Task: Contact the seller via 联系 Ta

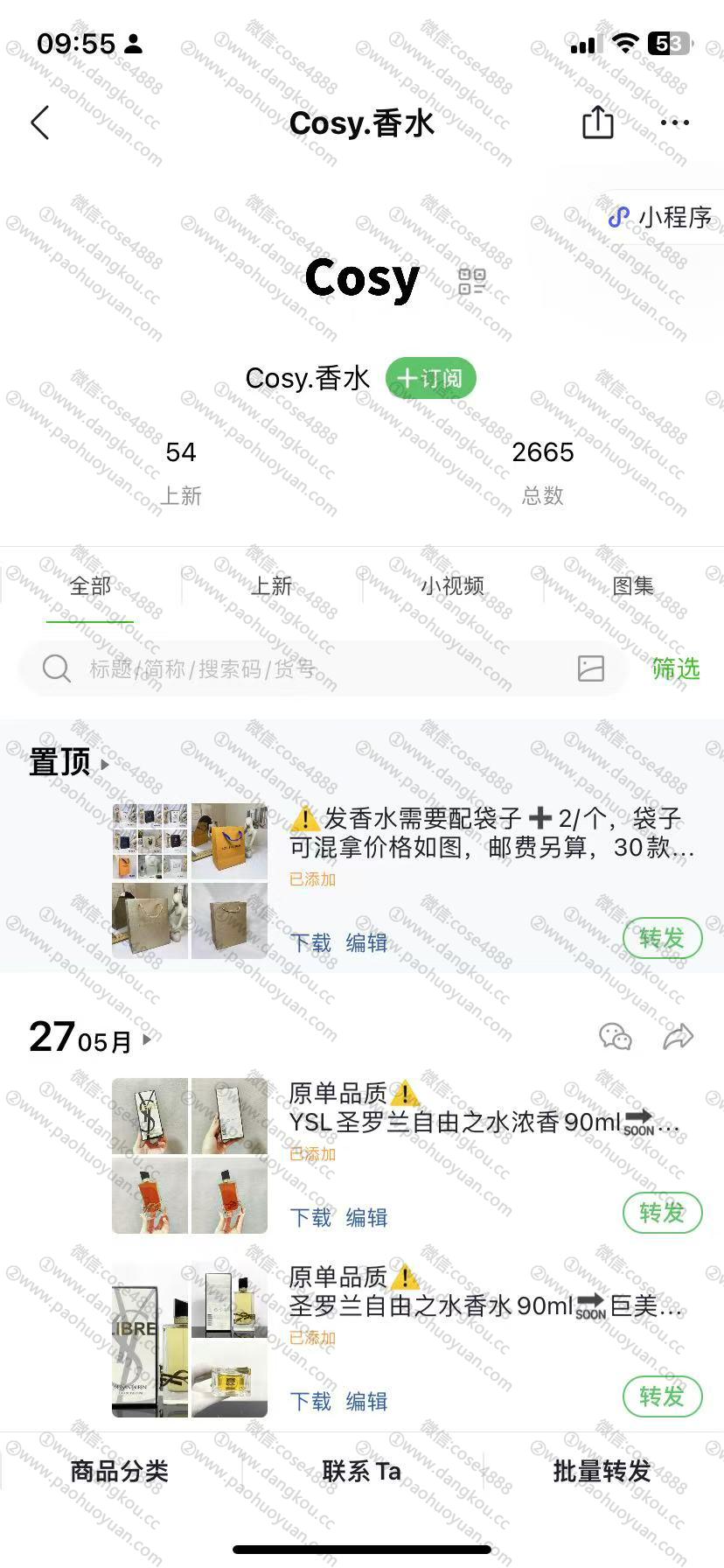Action: [x=361, y=1472]
